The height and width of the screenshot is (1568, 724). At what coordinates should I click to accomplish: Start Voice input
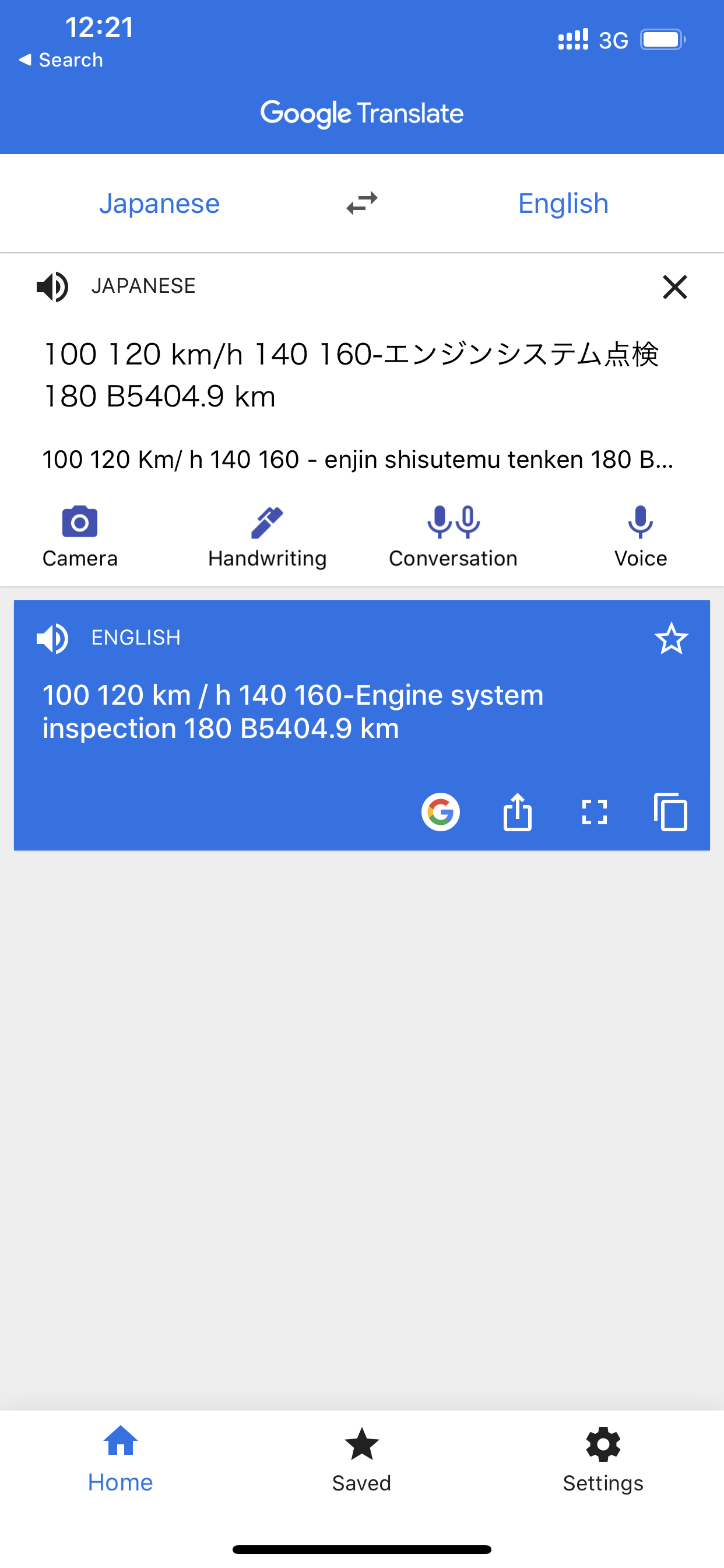click(640, 537)
